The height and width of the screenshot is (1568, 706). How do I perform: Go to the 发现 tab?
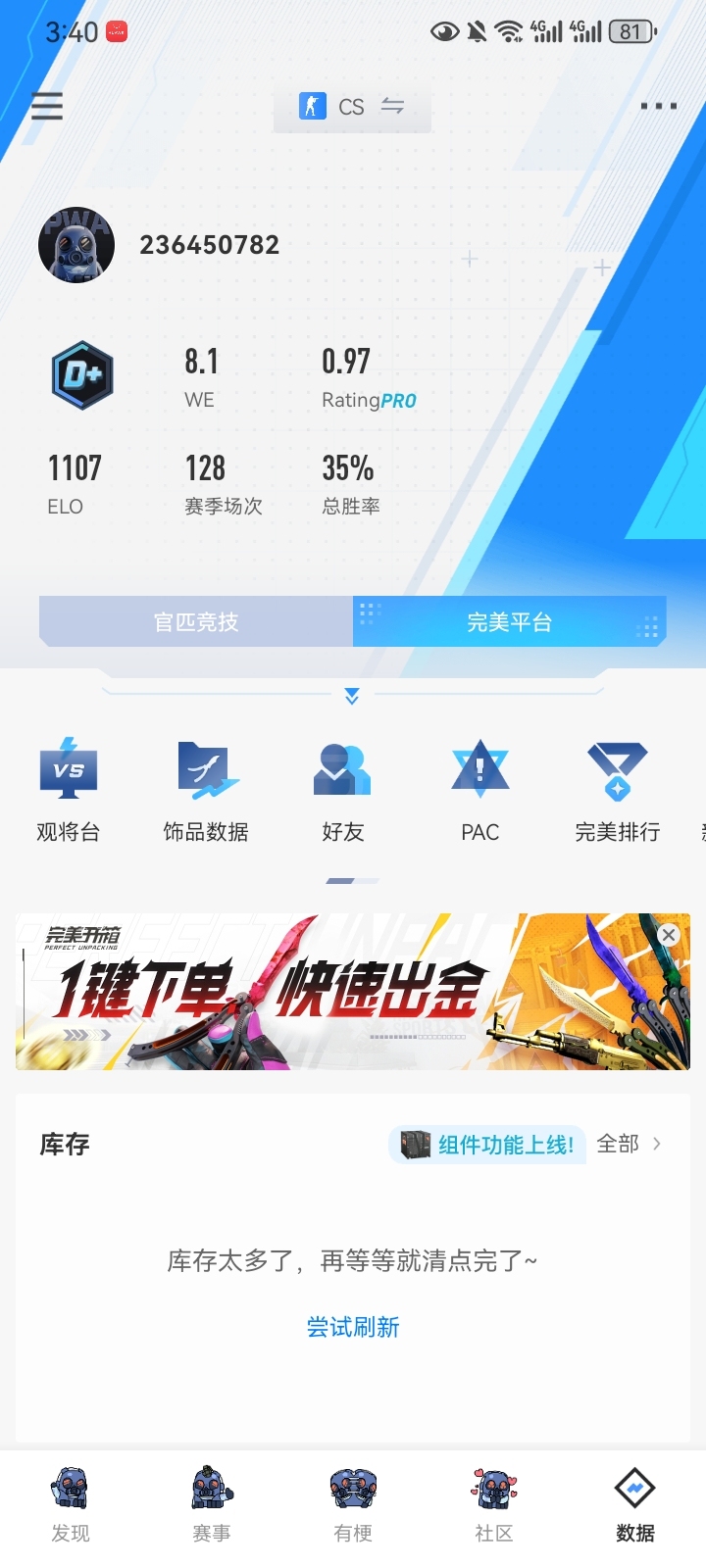pos(71,1505)
